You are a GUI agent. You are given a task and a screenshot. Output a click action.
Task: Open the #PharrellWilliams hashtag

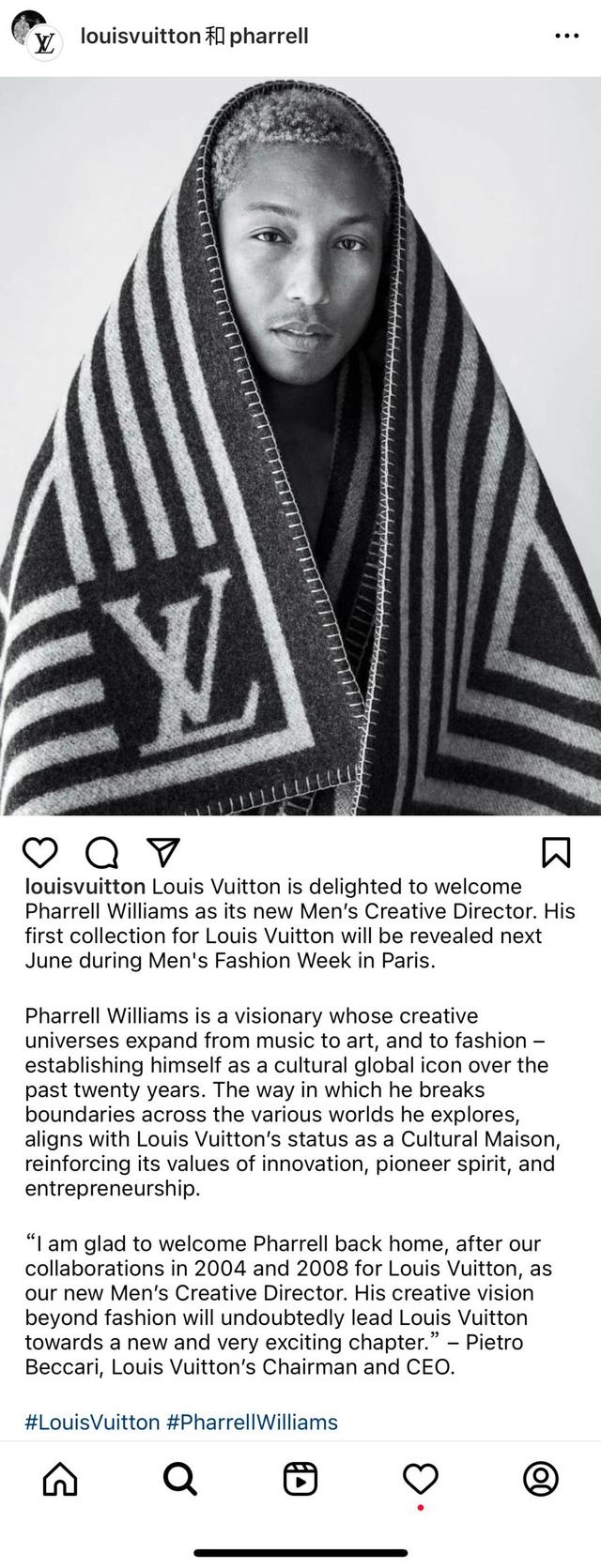(x=252, y=1422)
